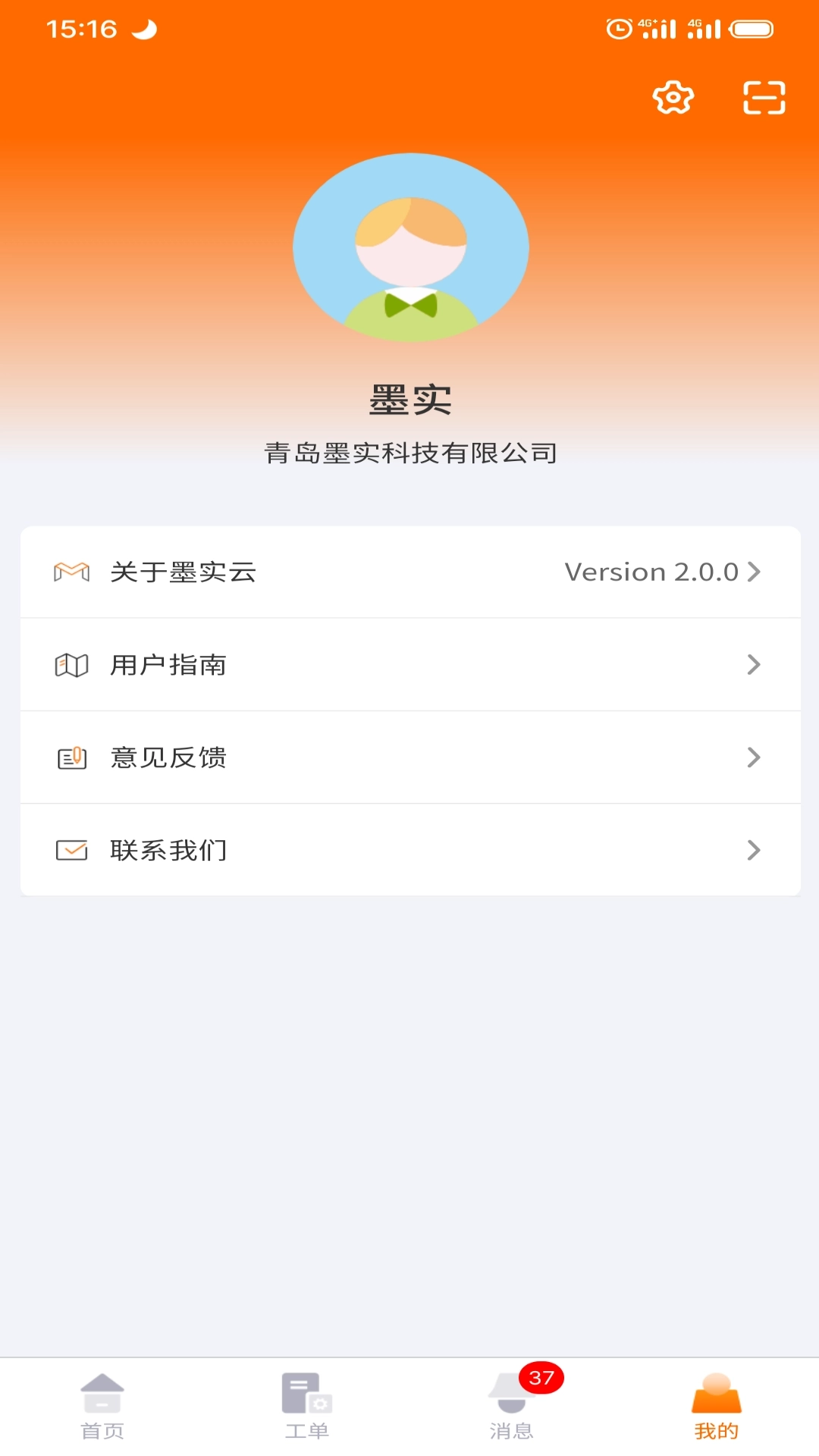The width and height of the screenshot is (819, 1456).
Task: Open the settings gear icon
Action: 672,97
